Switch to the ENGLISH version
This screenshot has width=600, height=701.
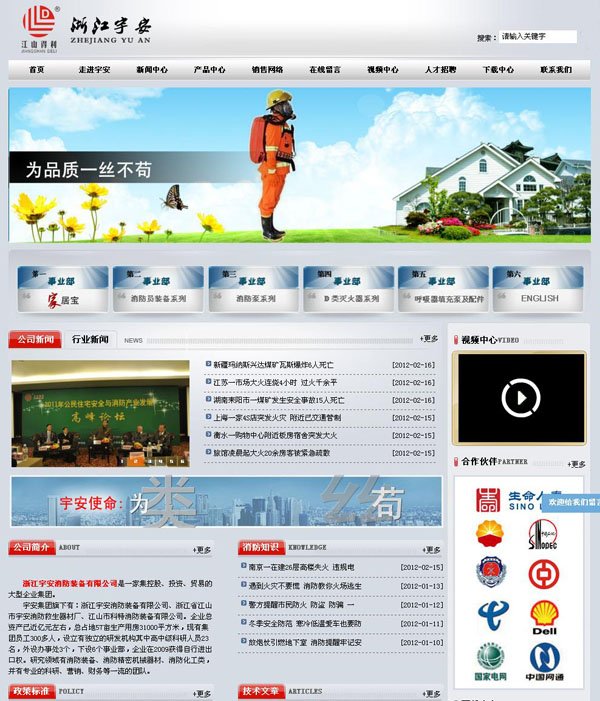pos(539,298)
